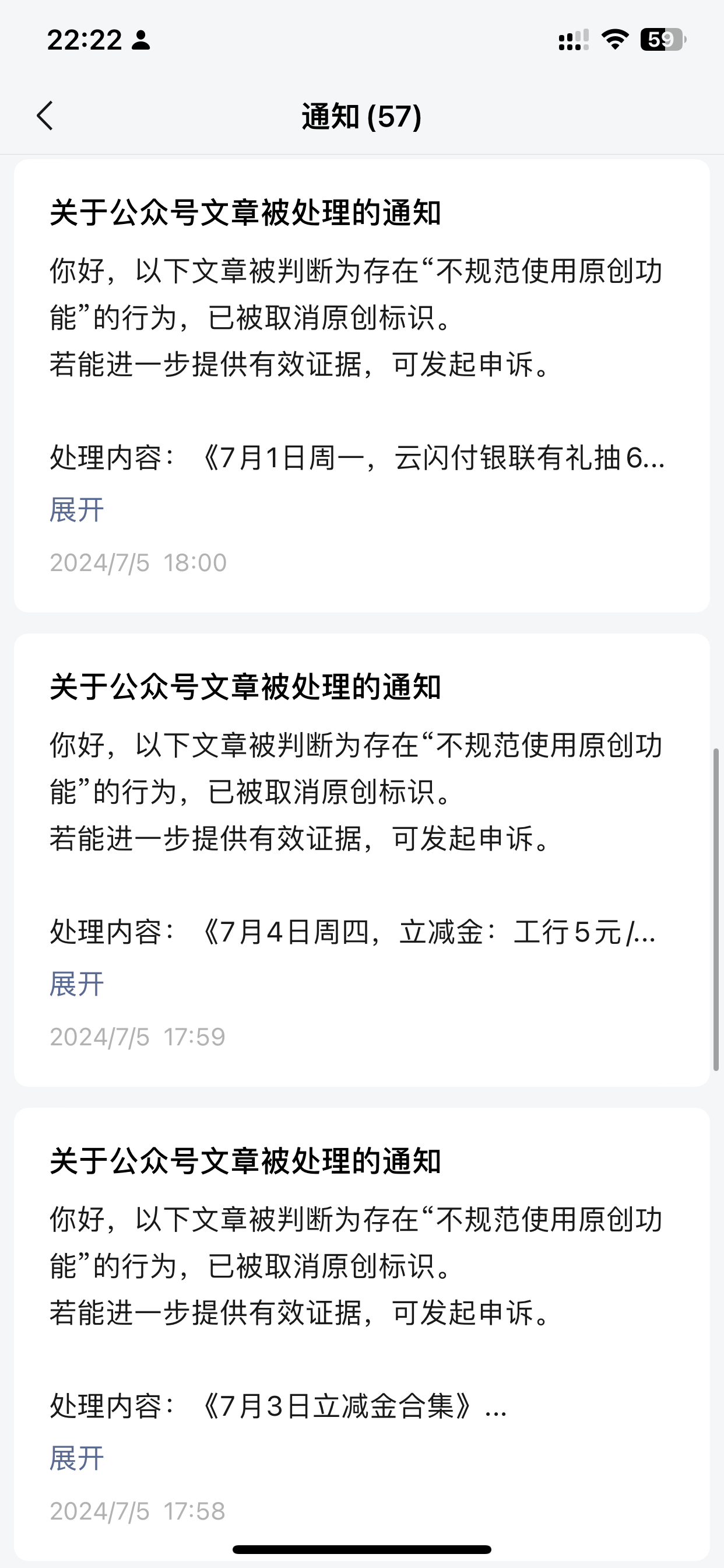Expand 展开 under the 17:59 notice
The image size is (724, 1568).
[x=77, y=984]
